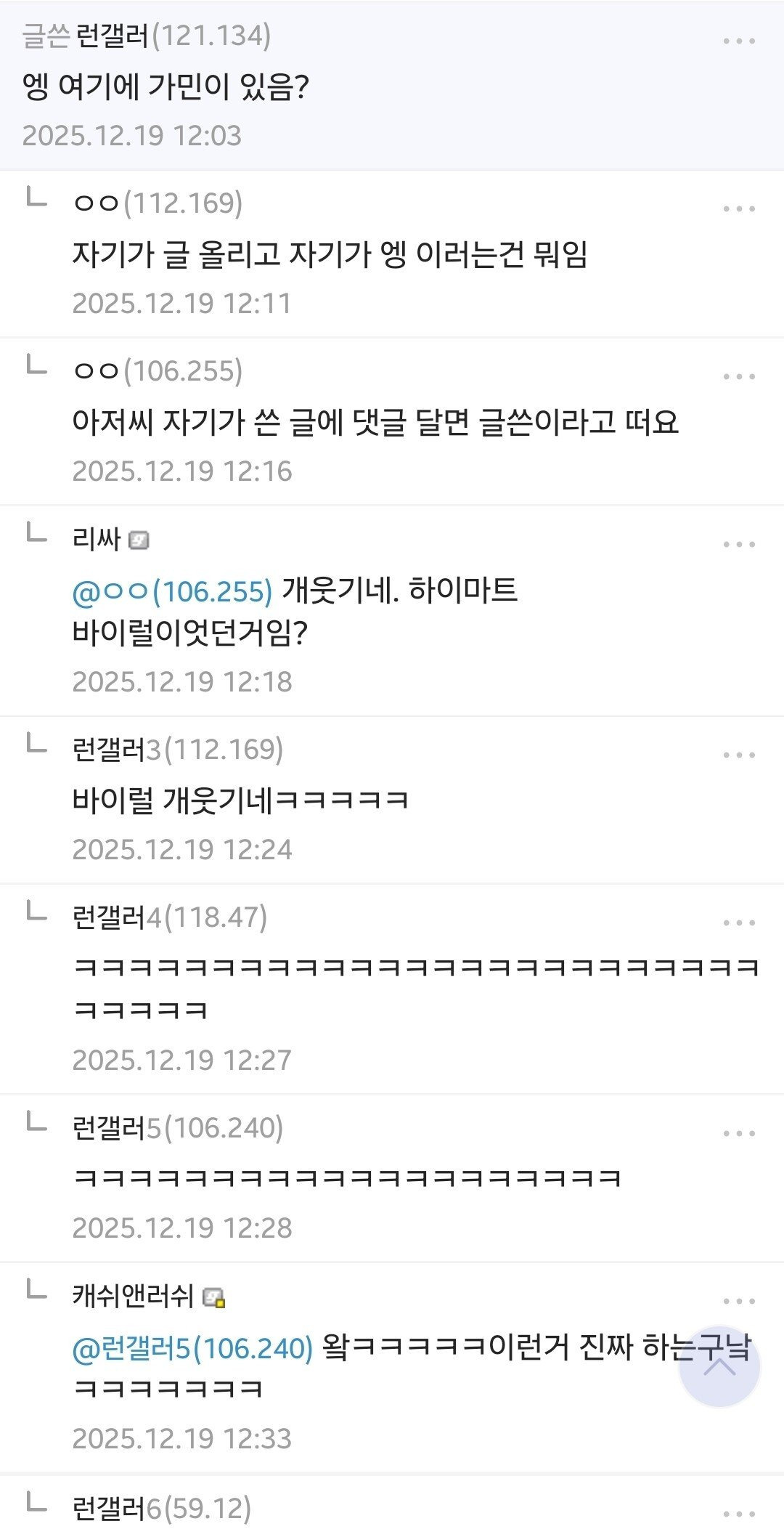Jump back to top with the arrow button
This screenshot has width=784, height=1529.
tap(719, 1366)
